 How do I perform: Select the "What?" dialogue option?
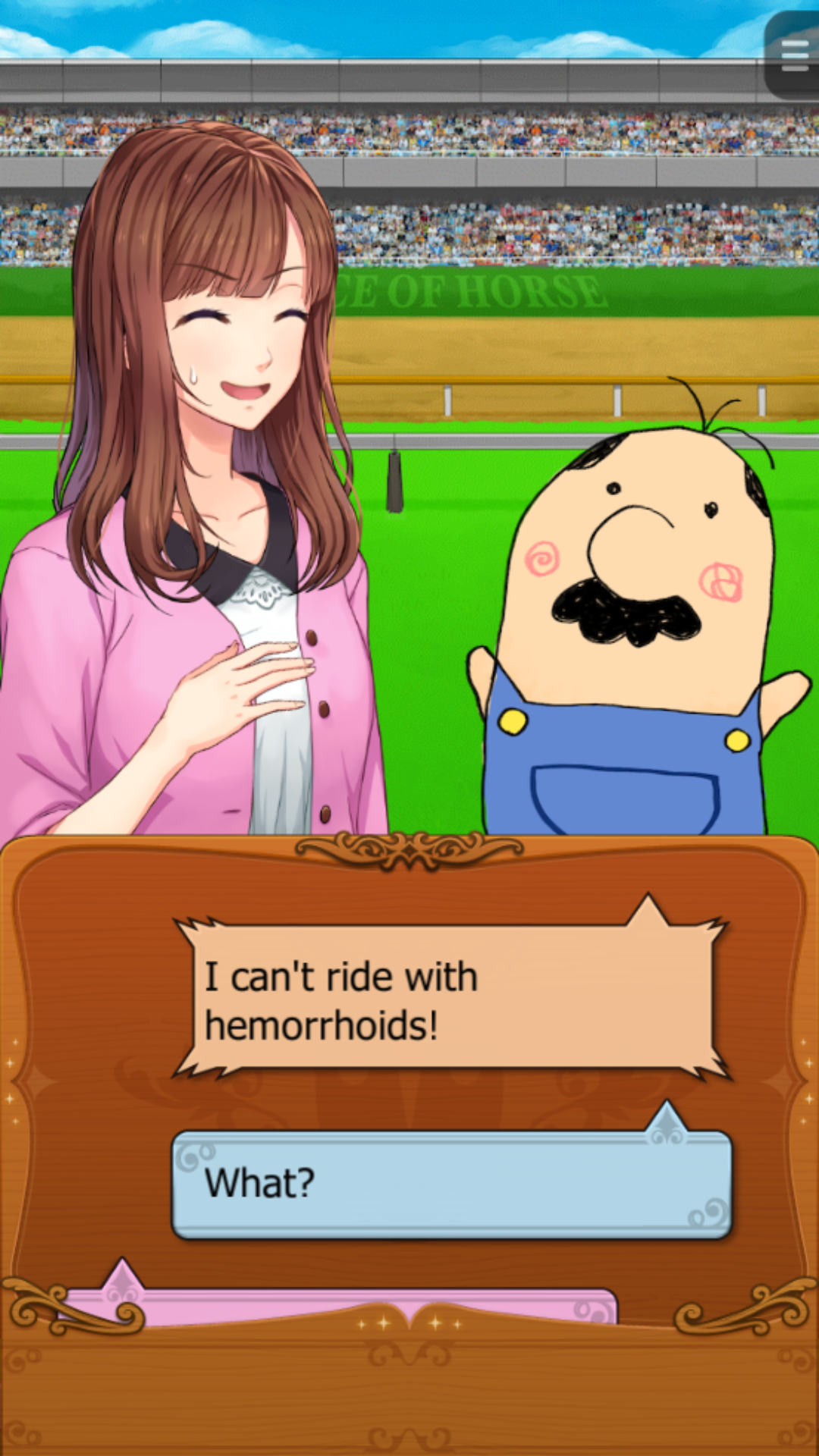click(x=450, y=1184)
